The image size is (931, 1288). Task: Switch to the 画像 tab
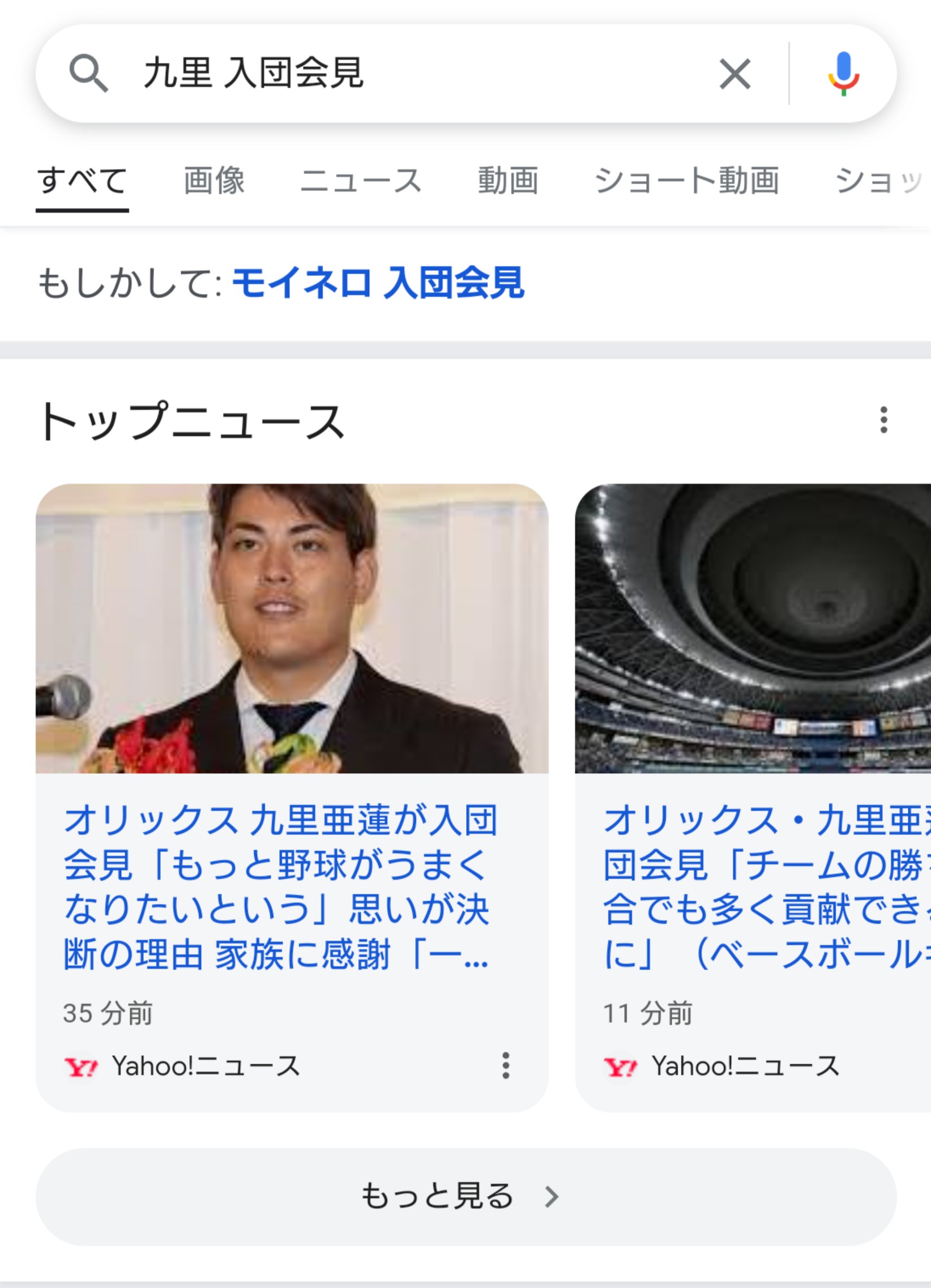coord(214,181)
